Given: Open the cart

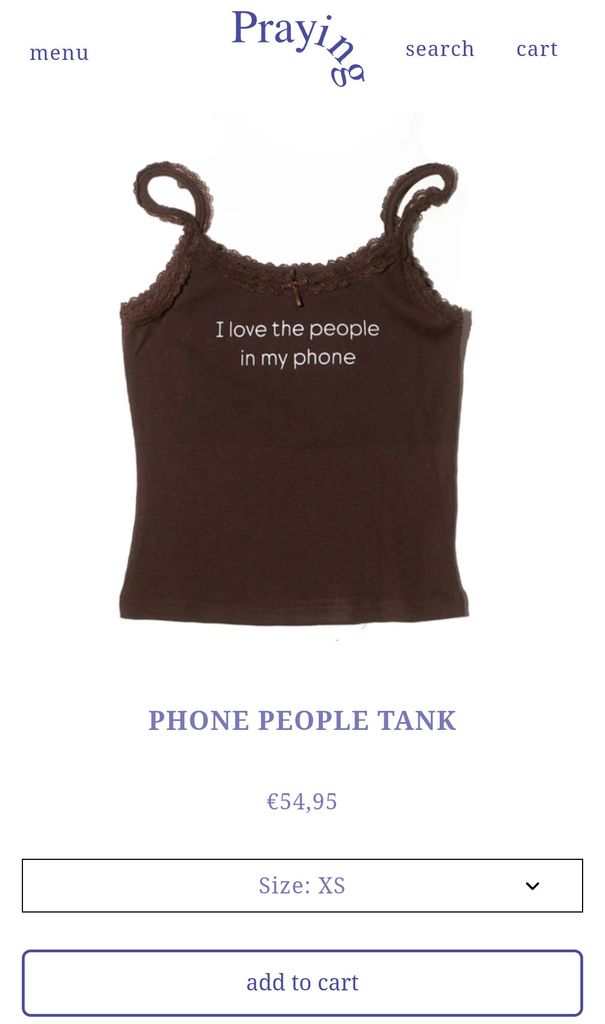Looking at the screenshot, I should [536, 49].
